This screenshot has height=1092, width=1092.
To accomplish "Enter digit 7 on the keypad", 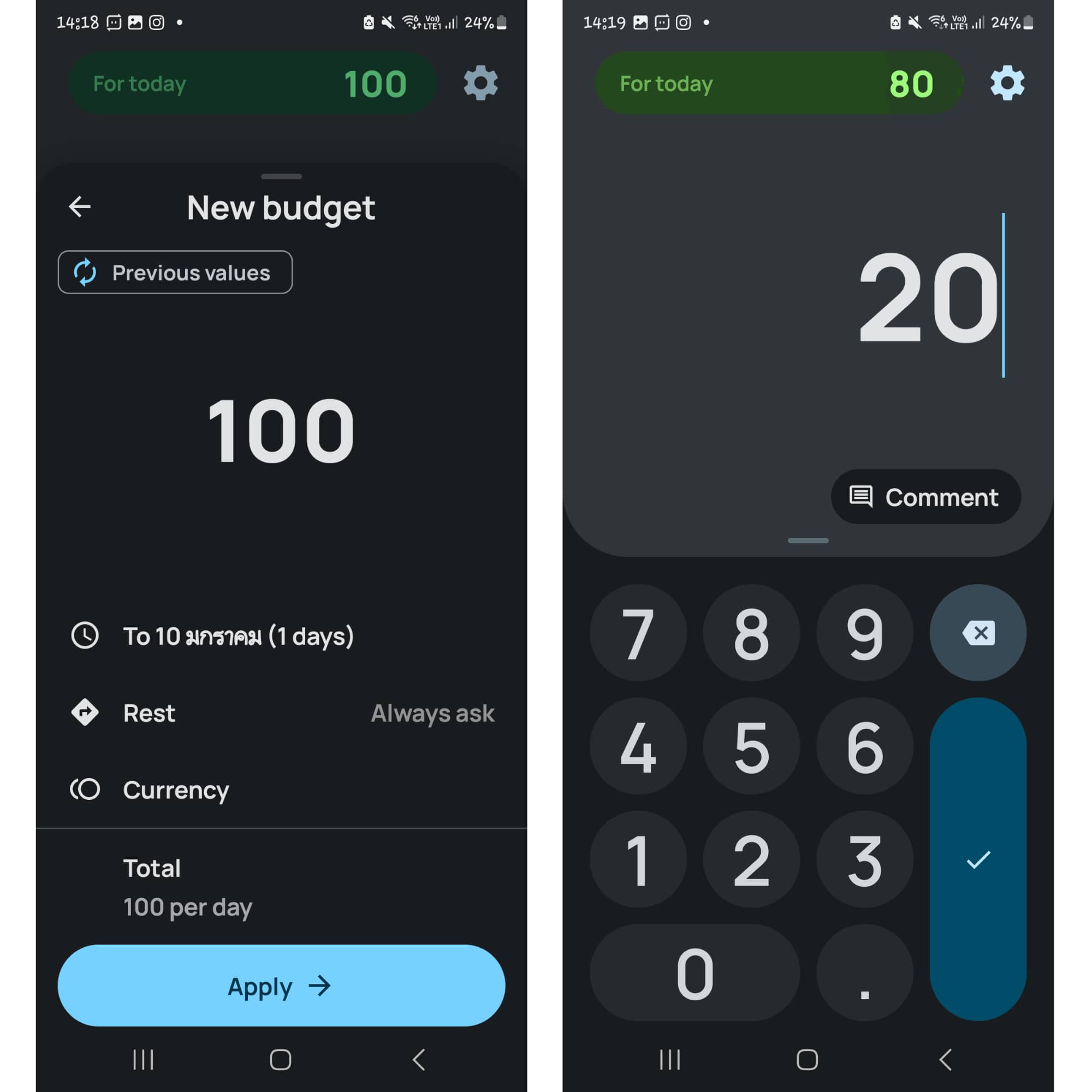I will (638, 632).
